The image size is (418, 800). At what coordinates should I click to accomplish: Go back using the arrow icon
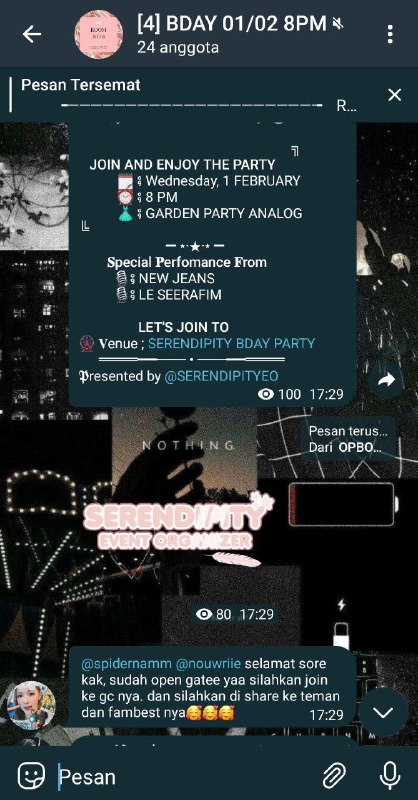pos(32,34)
